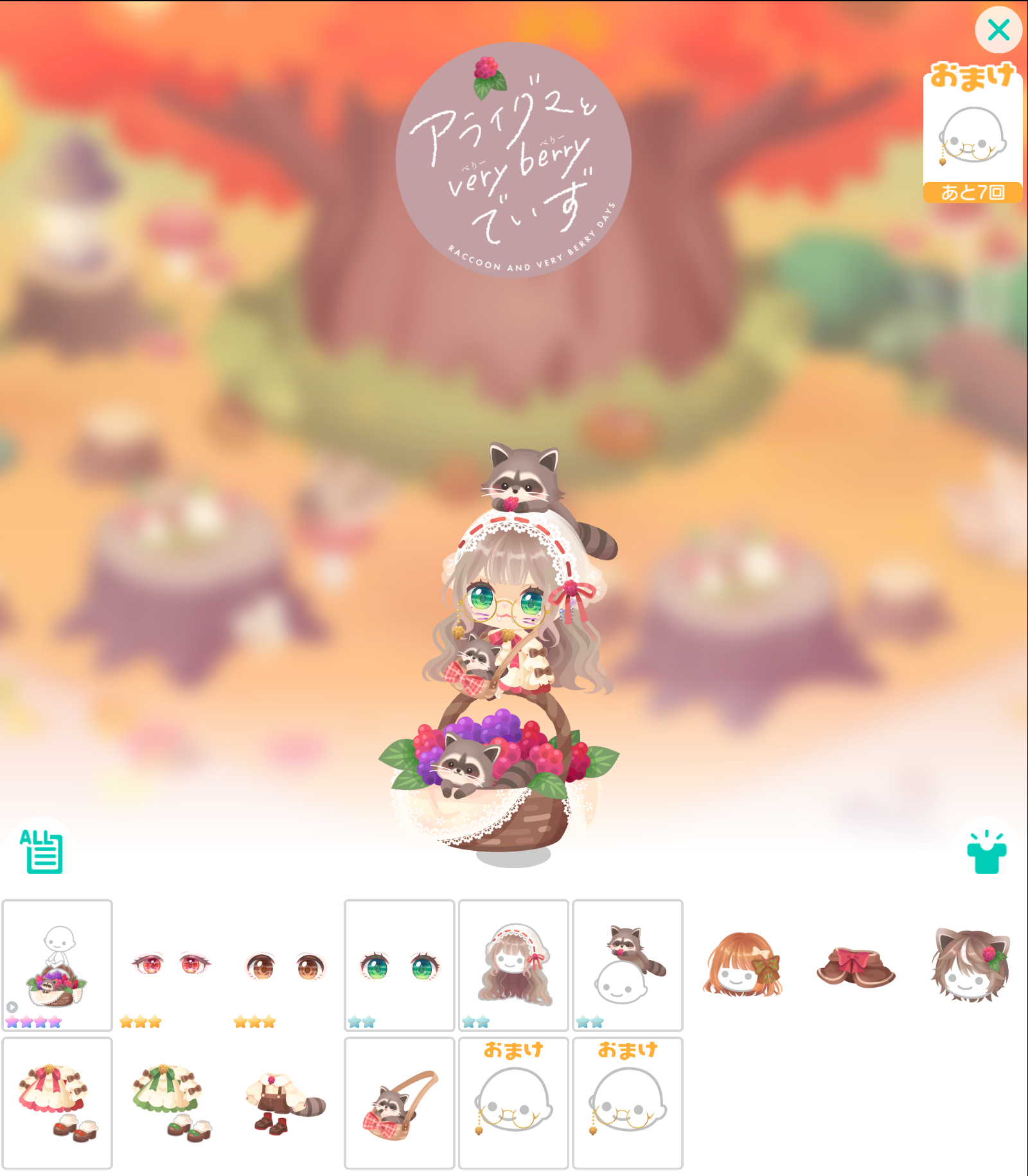Select the brown cat-ear hairstyle

[x=970, y=965]
